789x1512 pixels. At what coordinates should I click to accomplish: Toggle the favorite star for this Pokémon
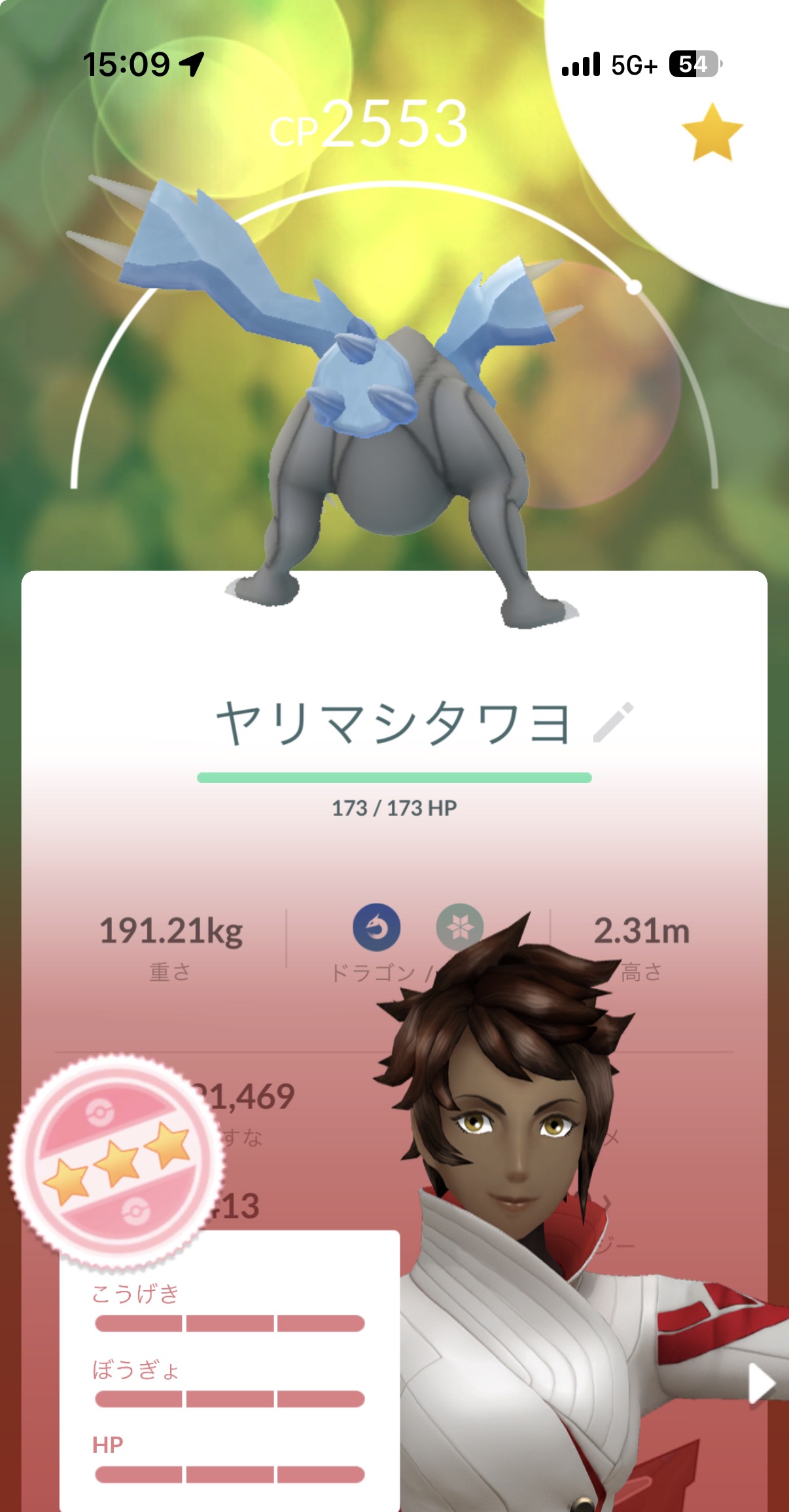point(712,133)
